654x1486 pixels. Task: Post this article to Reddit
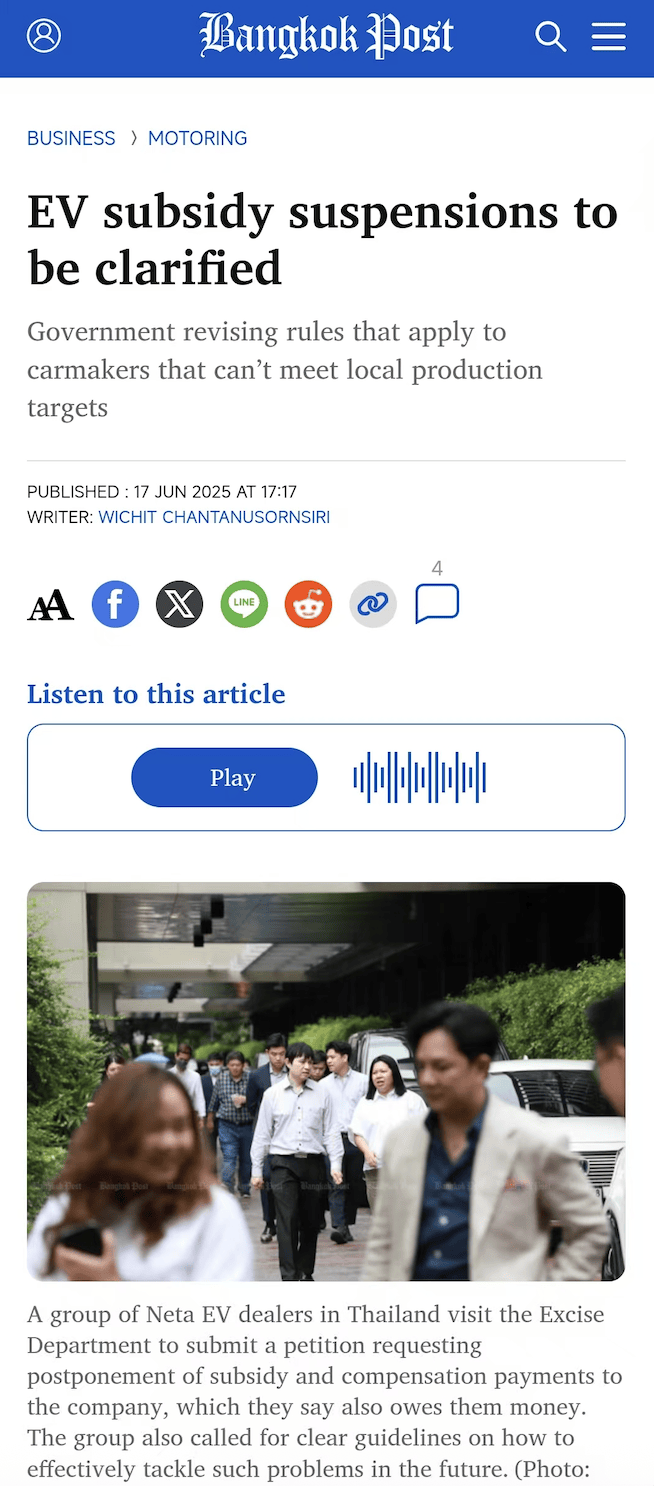(308, 605)
